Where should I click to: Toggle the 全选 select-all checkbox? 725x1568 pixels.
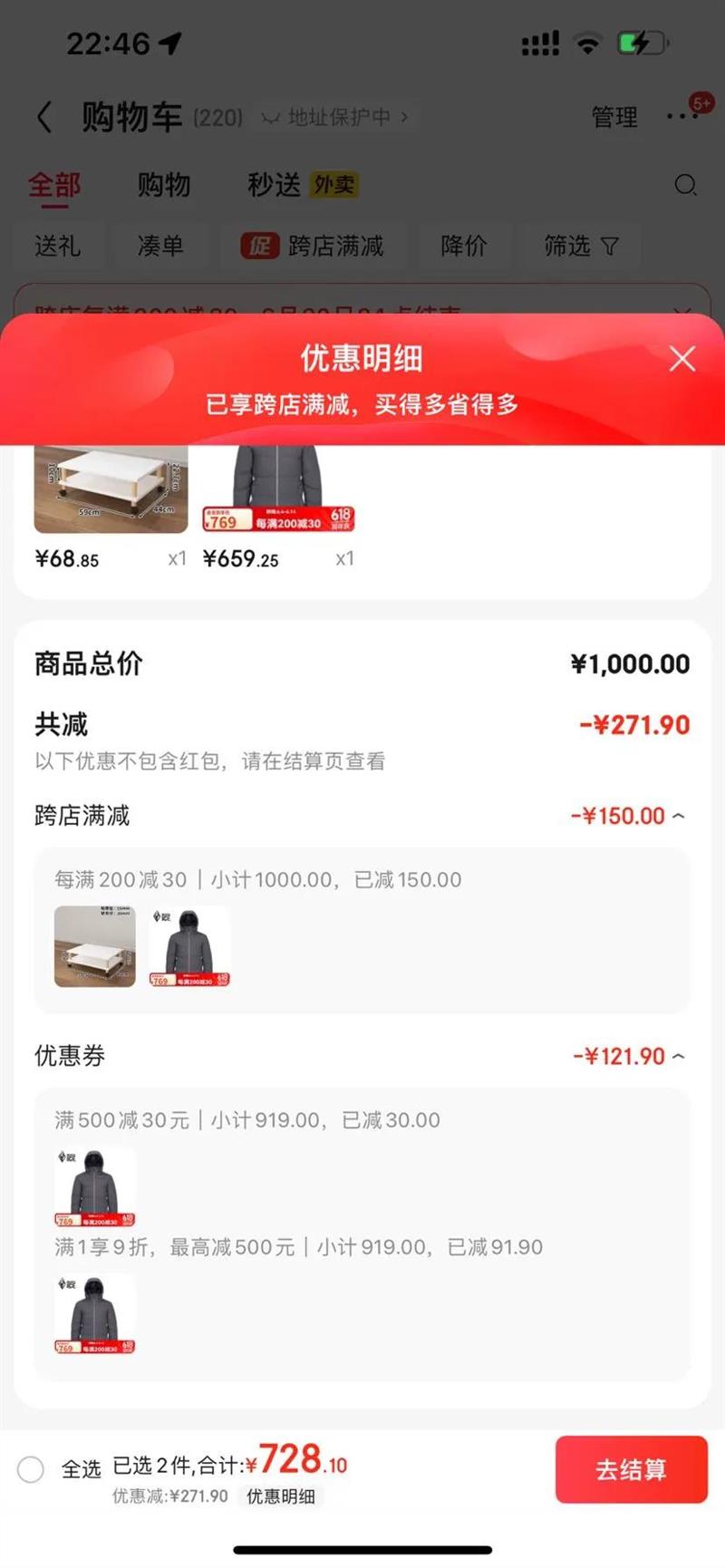pyautogui.click(x=31, y=1469)
